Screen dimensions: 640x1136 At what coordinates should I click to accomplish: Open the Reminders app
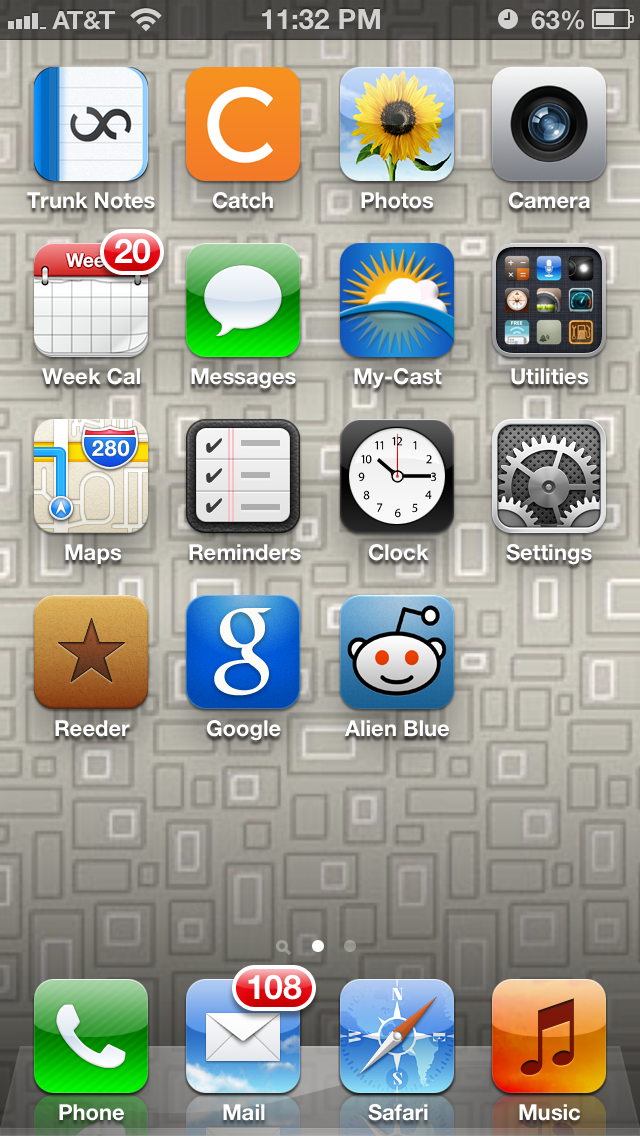click(x=243, y=476)
